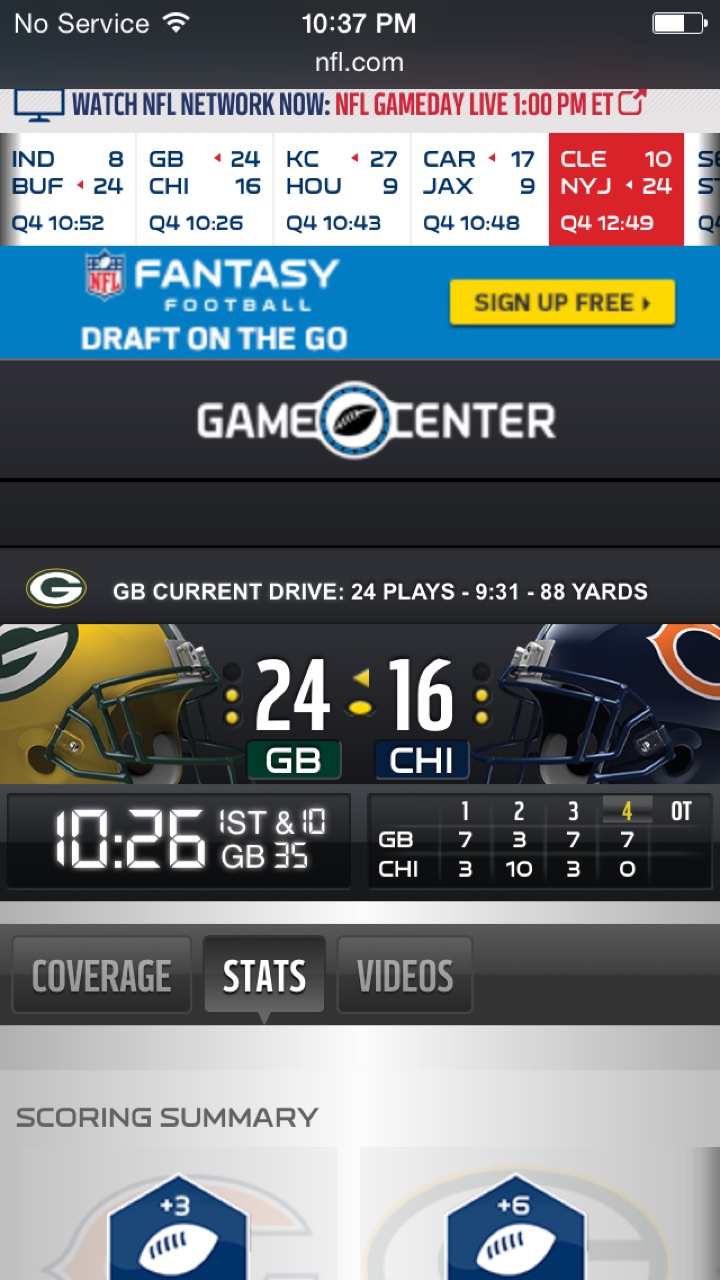Select the Stats tab
This screenshot has height=1280, width=720.
pyautogui.click(x=264, y=976)
